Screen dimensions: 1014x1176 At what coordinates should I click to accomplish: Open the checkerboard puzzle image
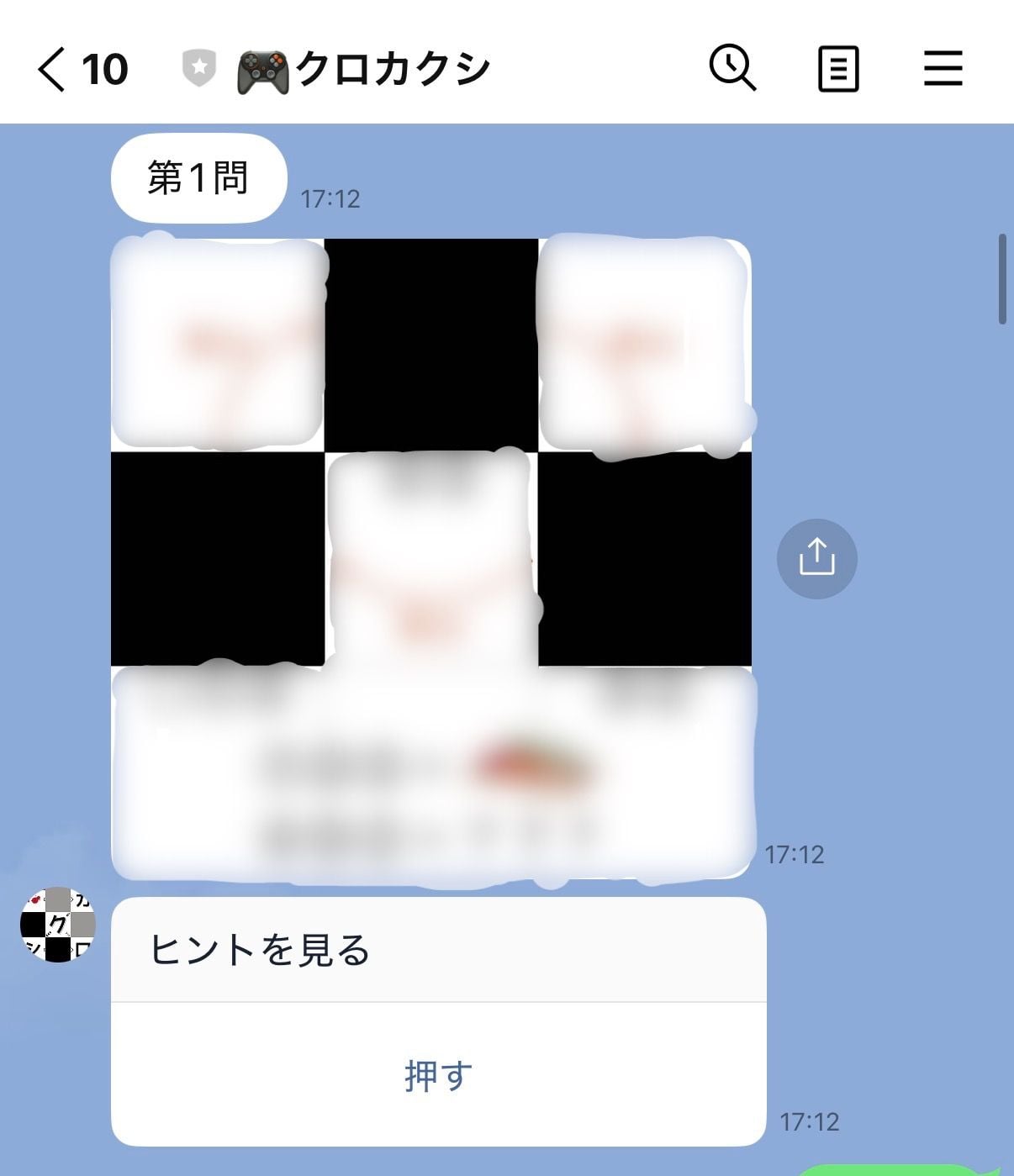(430, 558)
